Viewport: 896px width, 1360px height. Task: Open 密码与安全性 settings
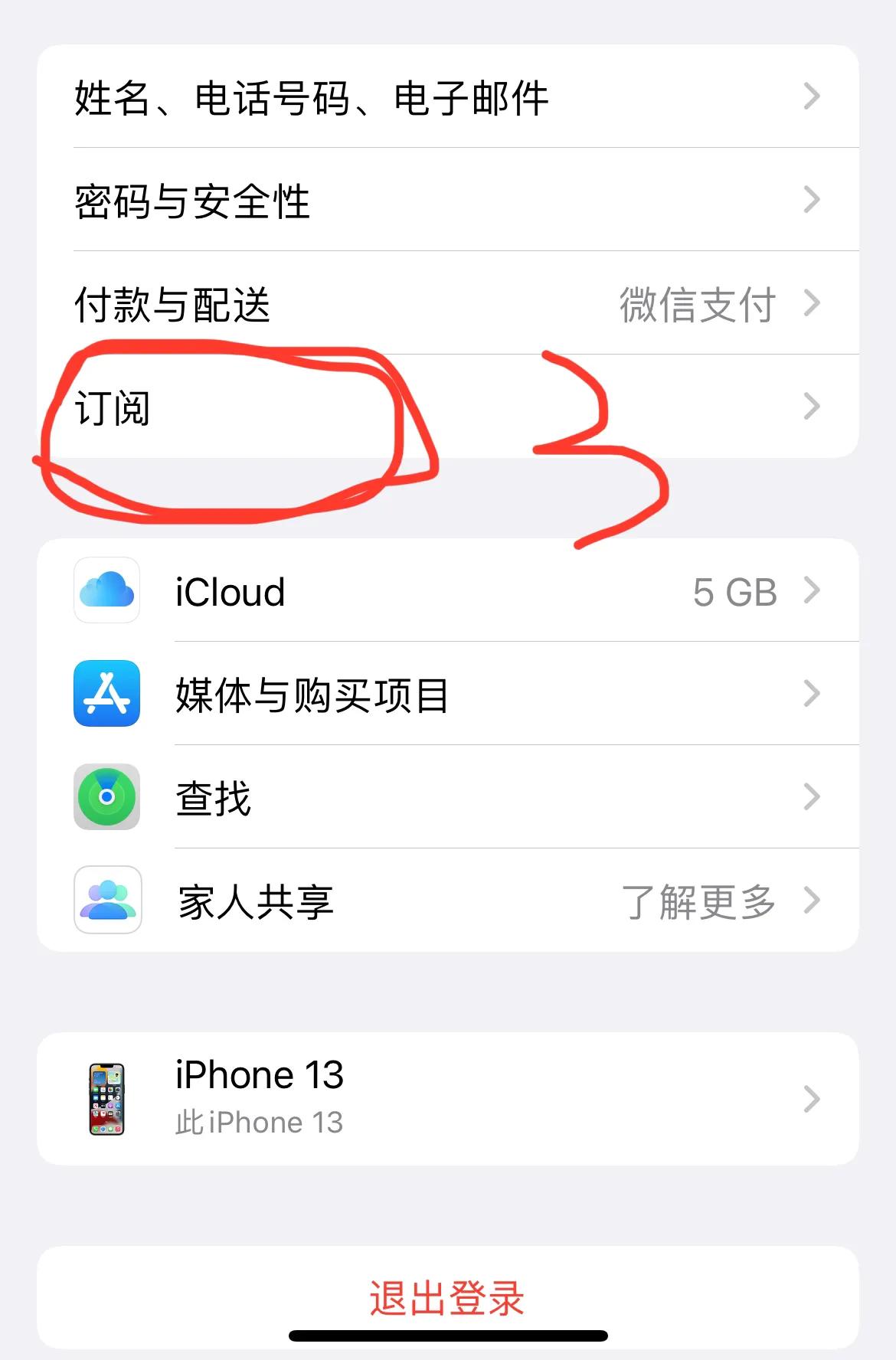[447, 201]
